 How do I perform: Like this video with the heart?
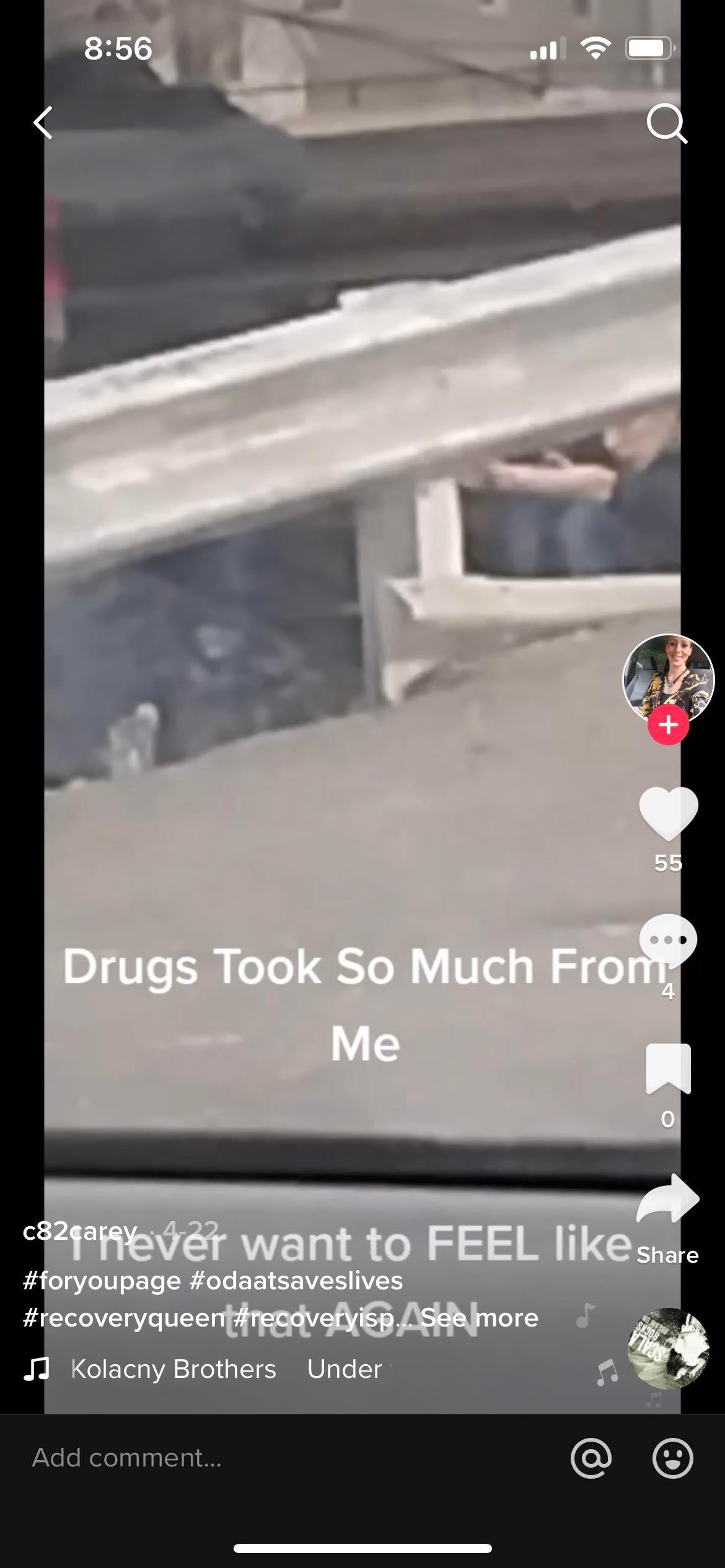[668, 814]
